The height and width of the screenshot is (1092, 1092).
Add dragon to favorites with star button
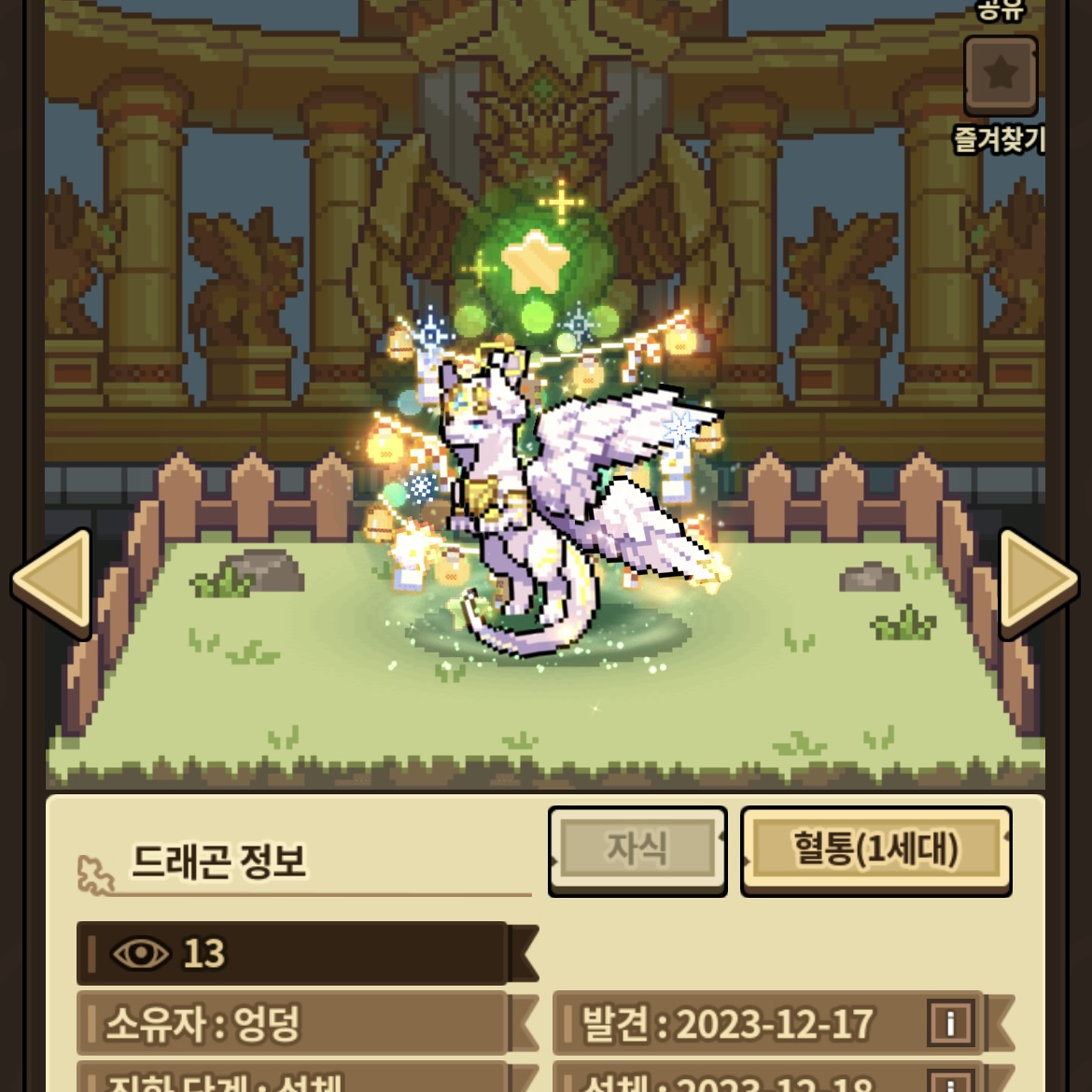click(1000, 75)
